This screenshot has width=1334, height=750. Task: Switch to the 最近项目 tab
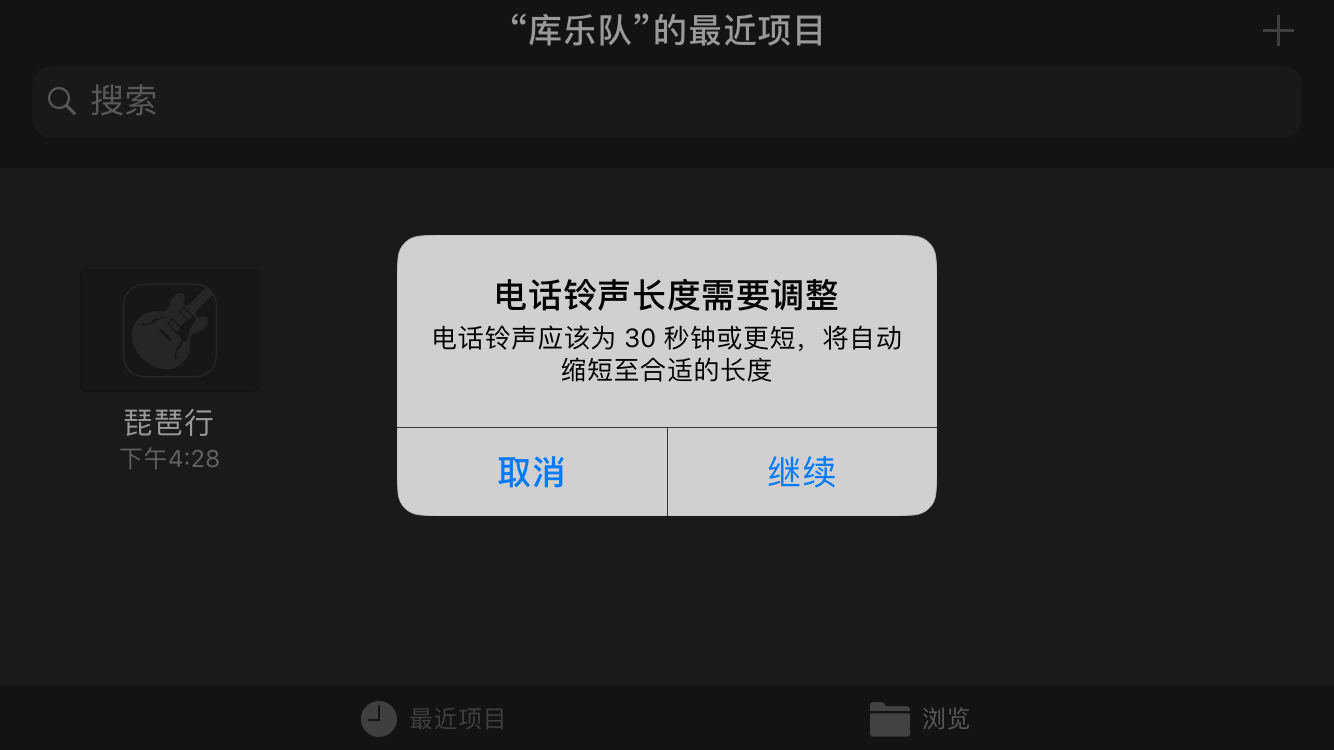[433, 718]
